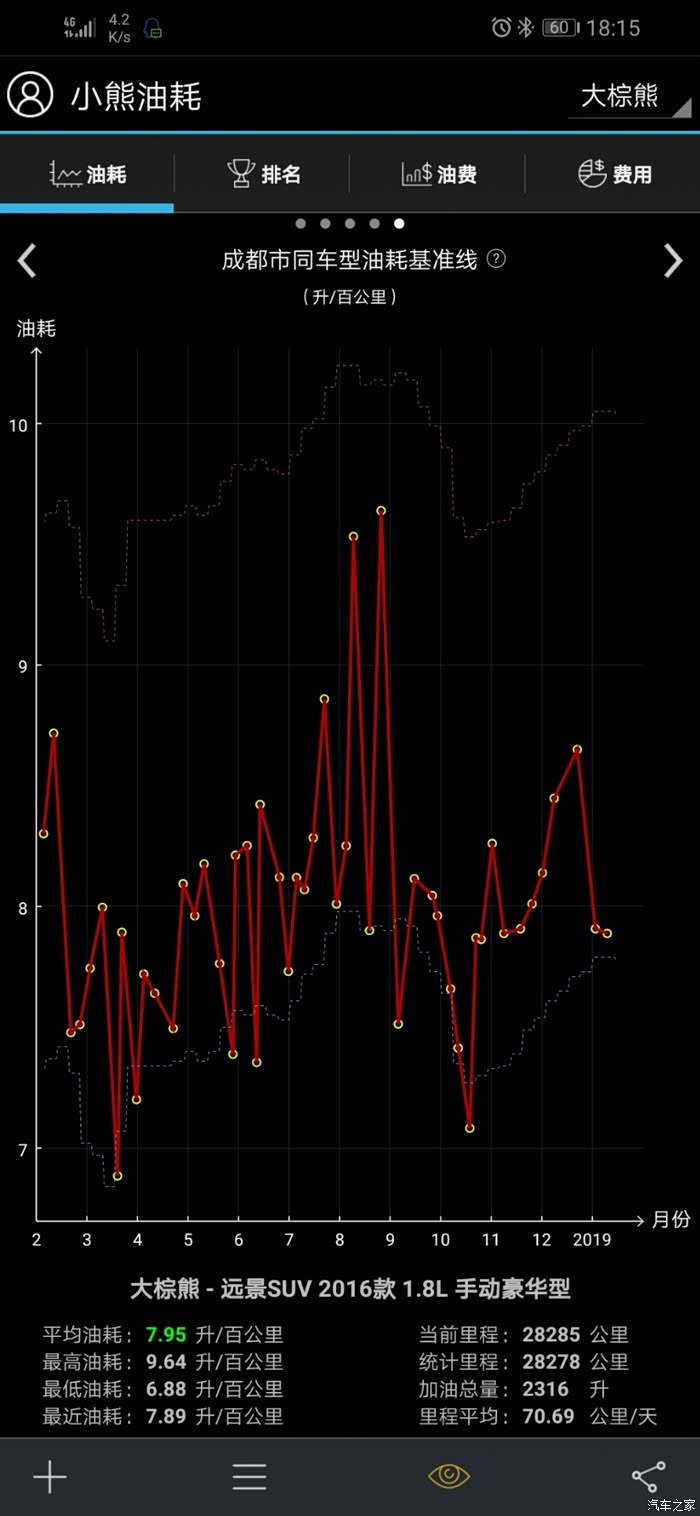Go to previous chart with left arrow
Image resolution: width=700 pixels, height=1516 pixels.
point(27,261)
